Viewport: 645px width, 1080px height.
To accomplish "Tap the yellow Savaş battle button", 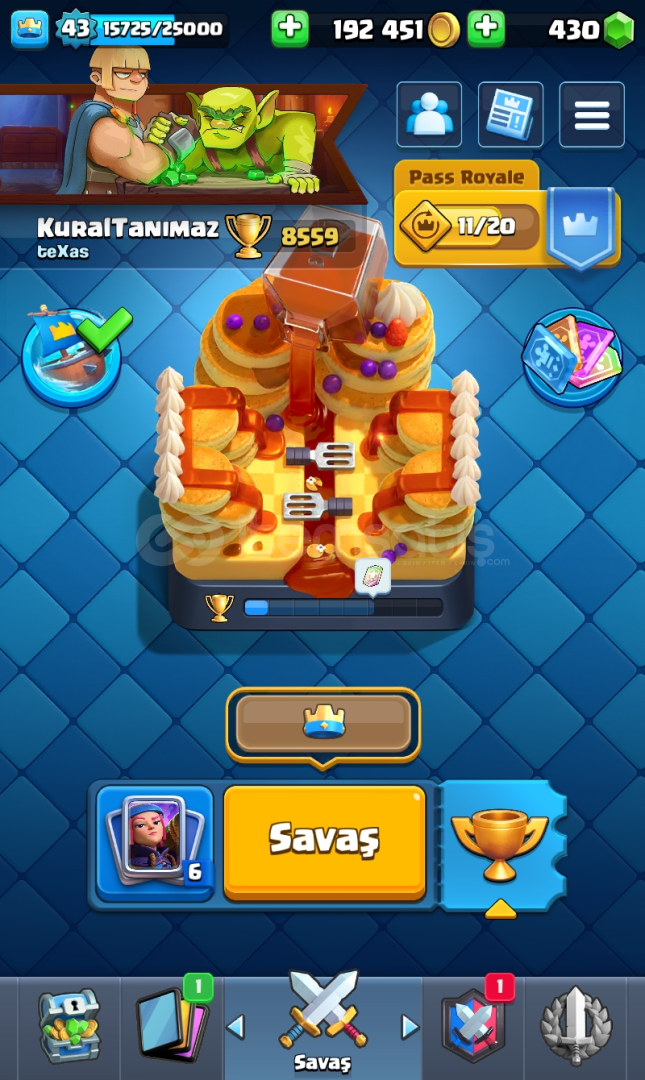I will pos(324,842).
